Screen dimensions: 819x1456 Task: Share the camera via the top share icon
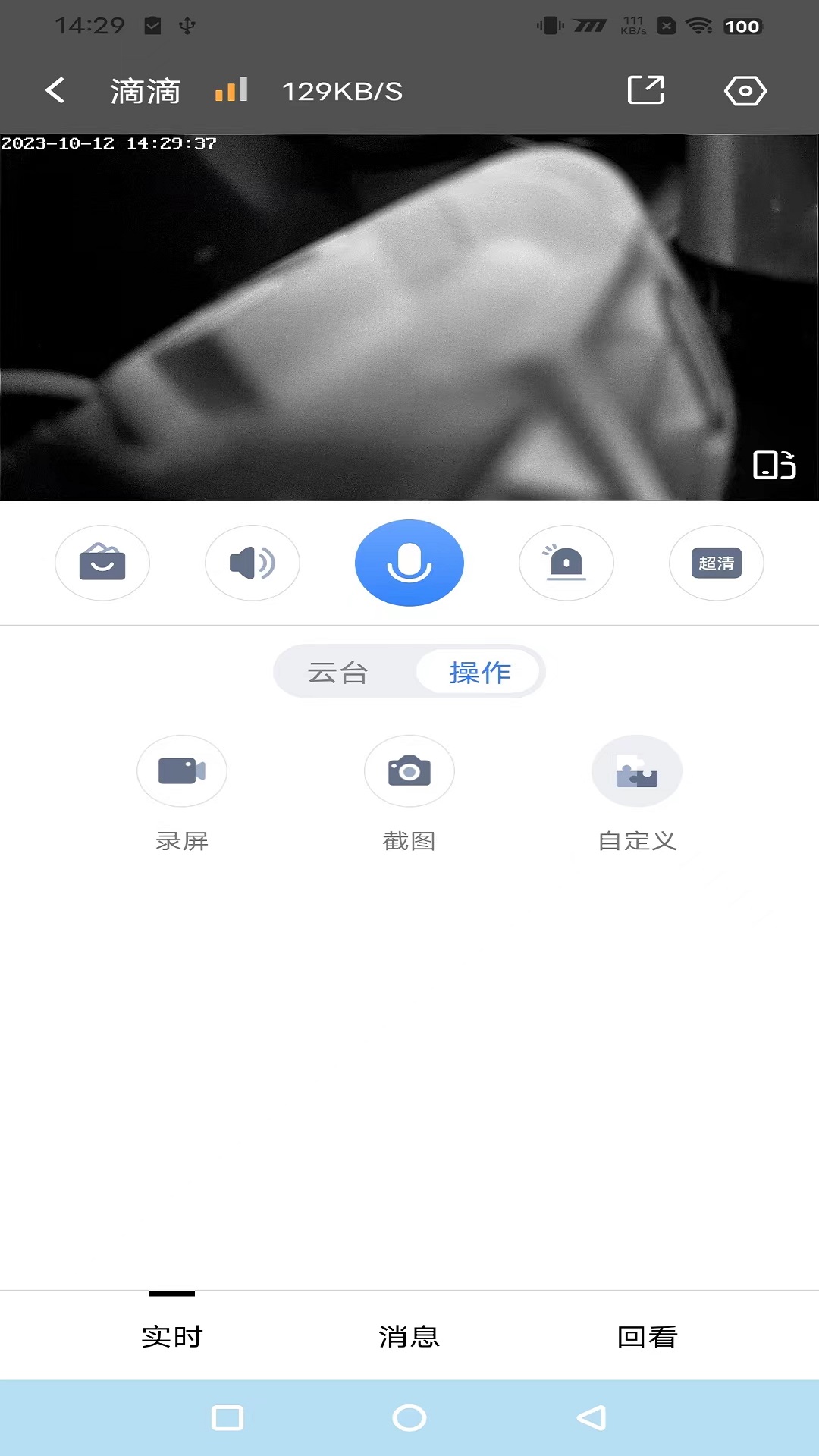pos(646,90)
